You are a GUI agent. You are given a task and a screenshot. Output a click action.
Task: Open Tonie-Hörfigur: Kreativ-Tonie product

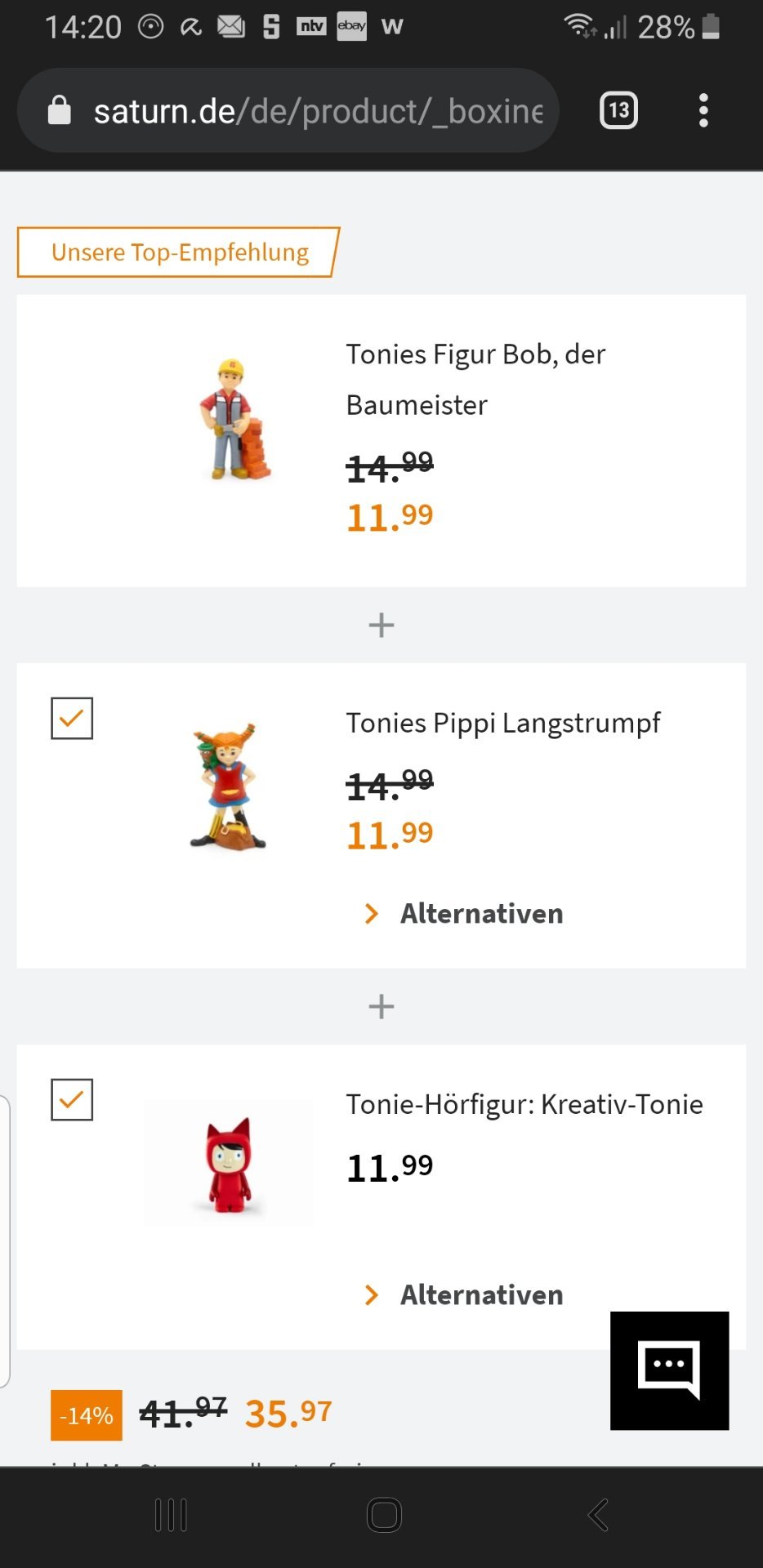pyautogui.click(x=524, y=1104)
